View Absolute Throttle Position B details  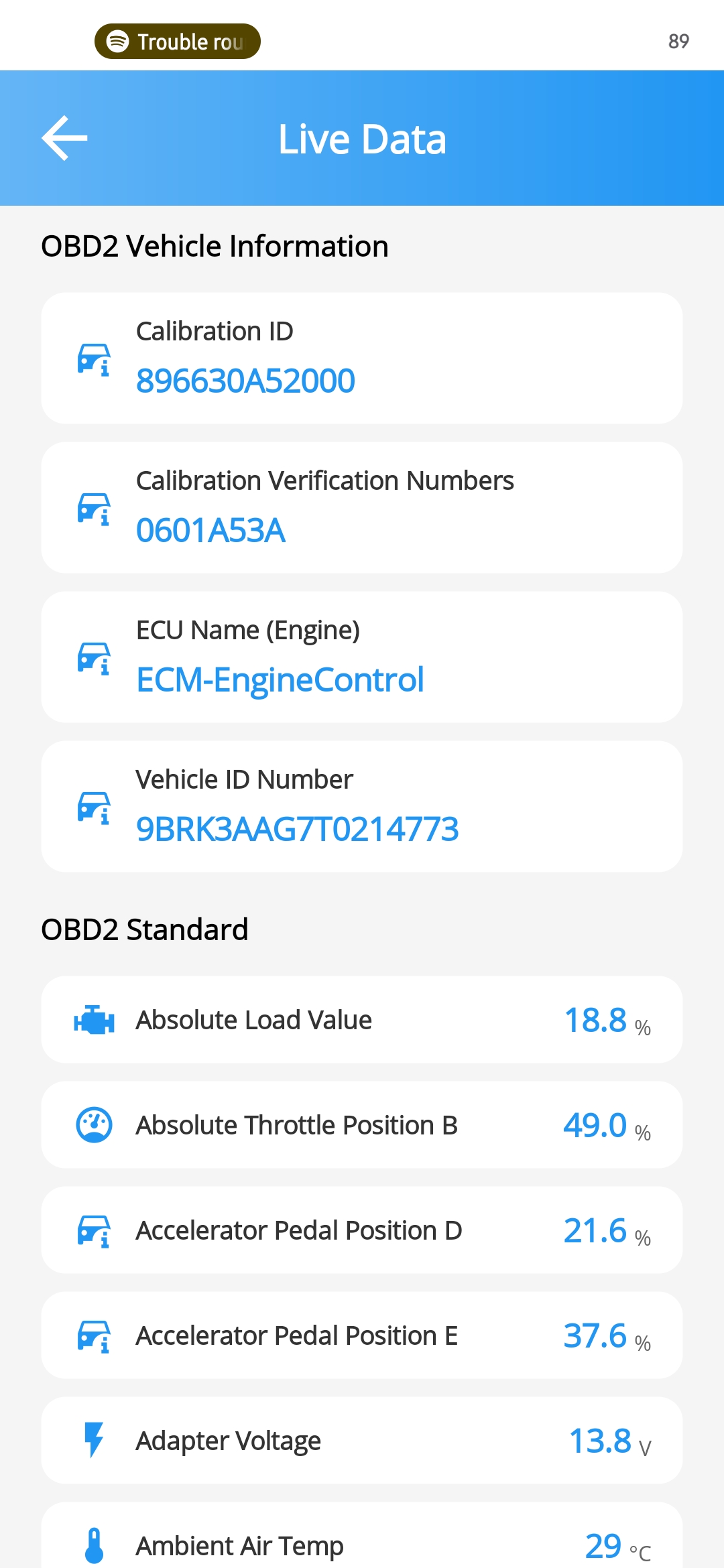pyautogui.click(x=362, y=1125)
